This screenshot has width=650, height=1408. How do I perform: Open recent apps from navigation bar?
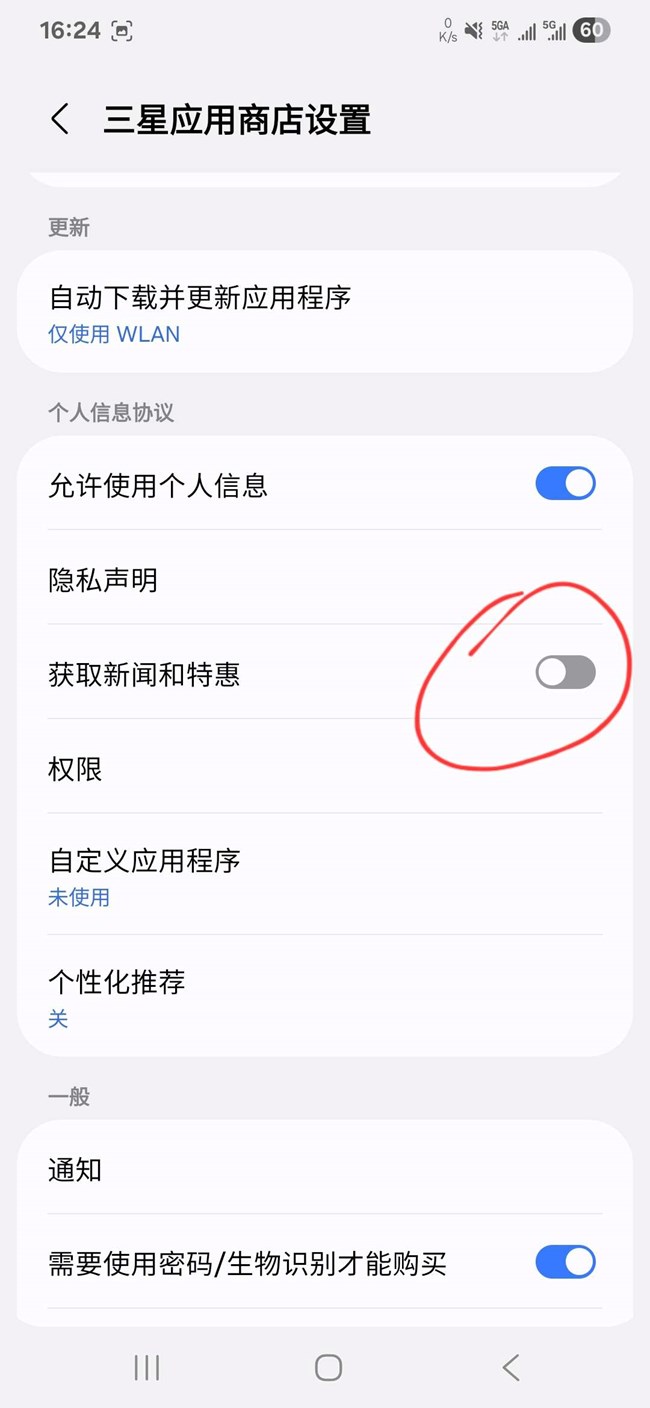[x=147, y=1367]
